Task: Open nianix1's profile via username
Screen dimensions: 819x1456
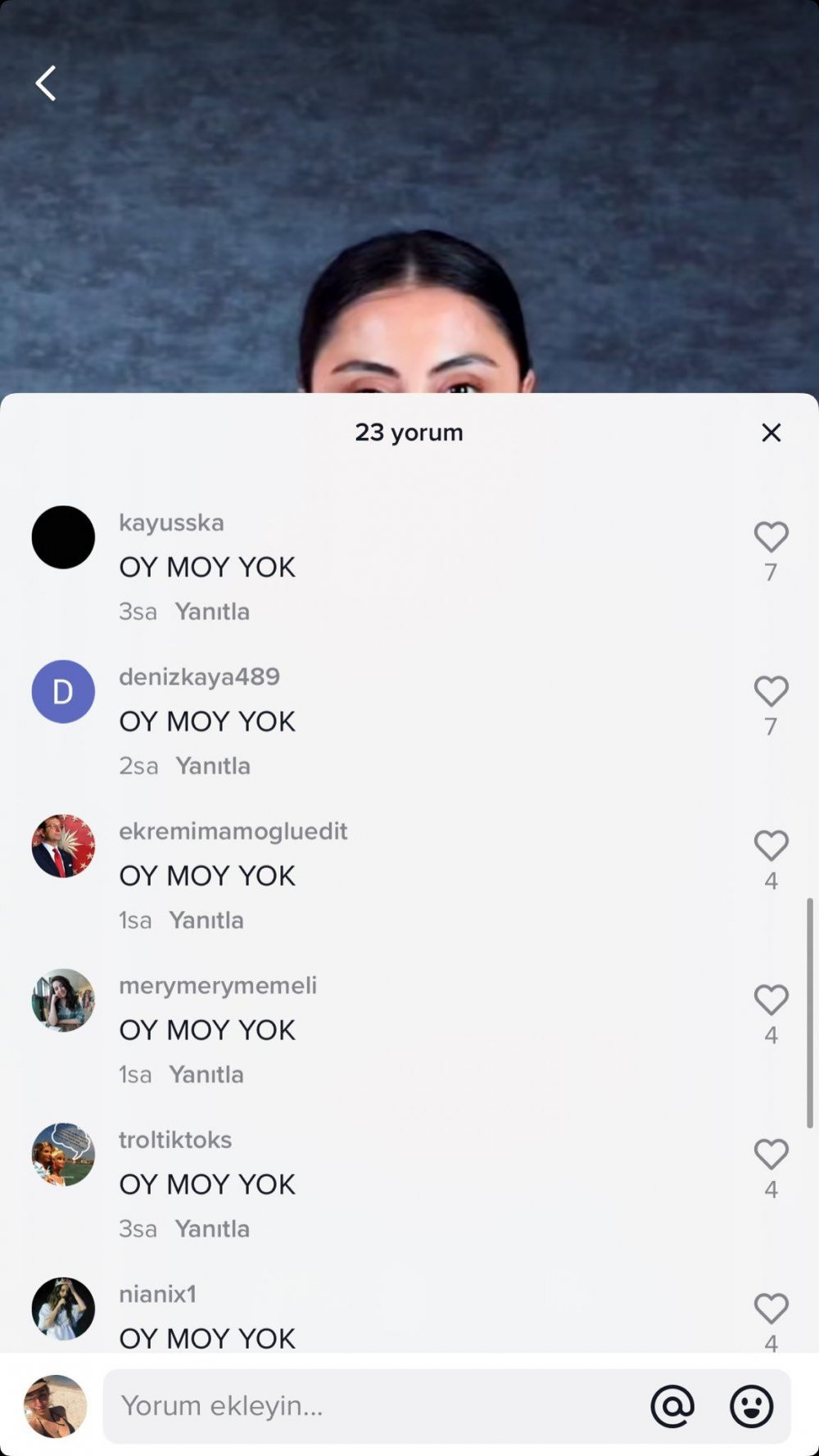Action: point(157,1294)
